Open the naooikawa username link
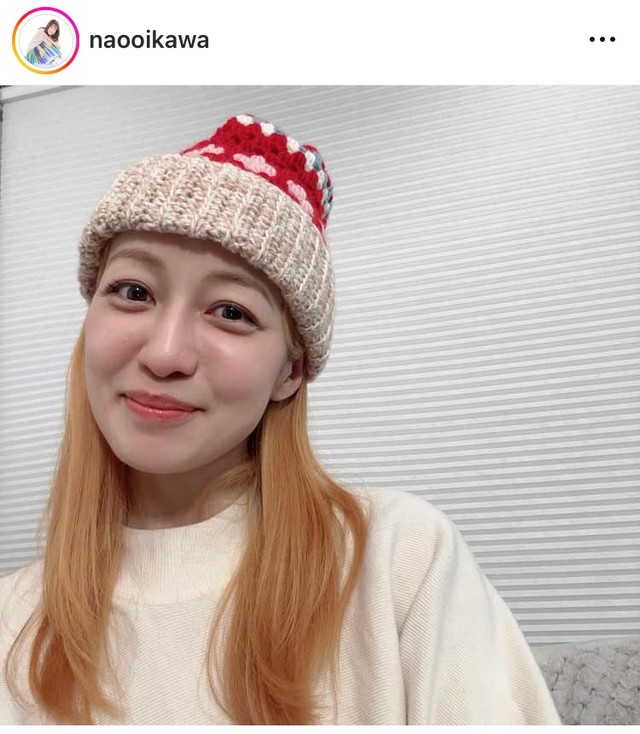 point(148,41)
